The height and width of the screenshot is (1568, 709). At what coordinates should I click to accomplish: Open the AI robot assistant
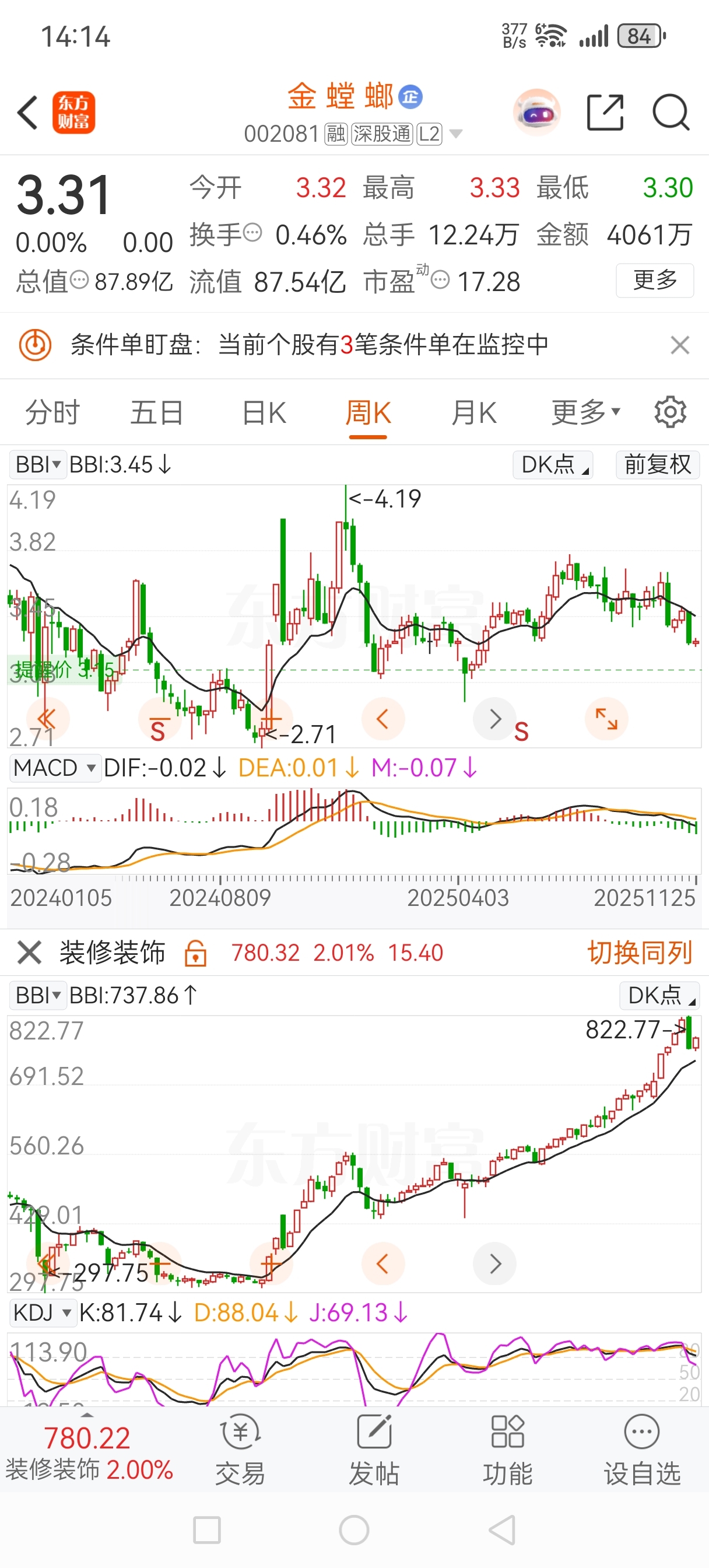click(537, 113)
